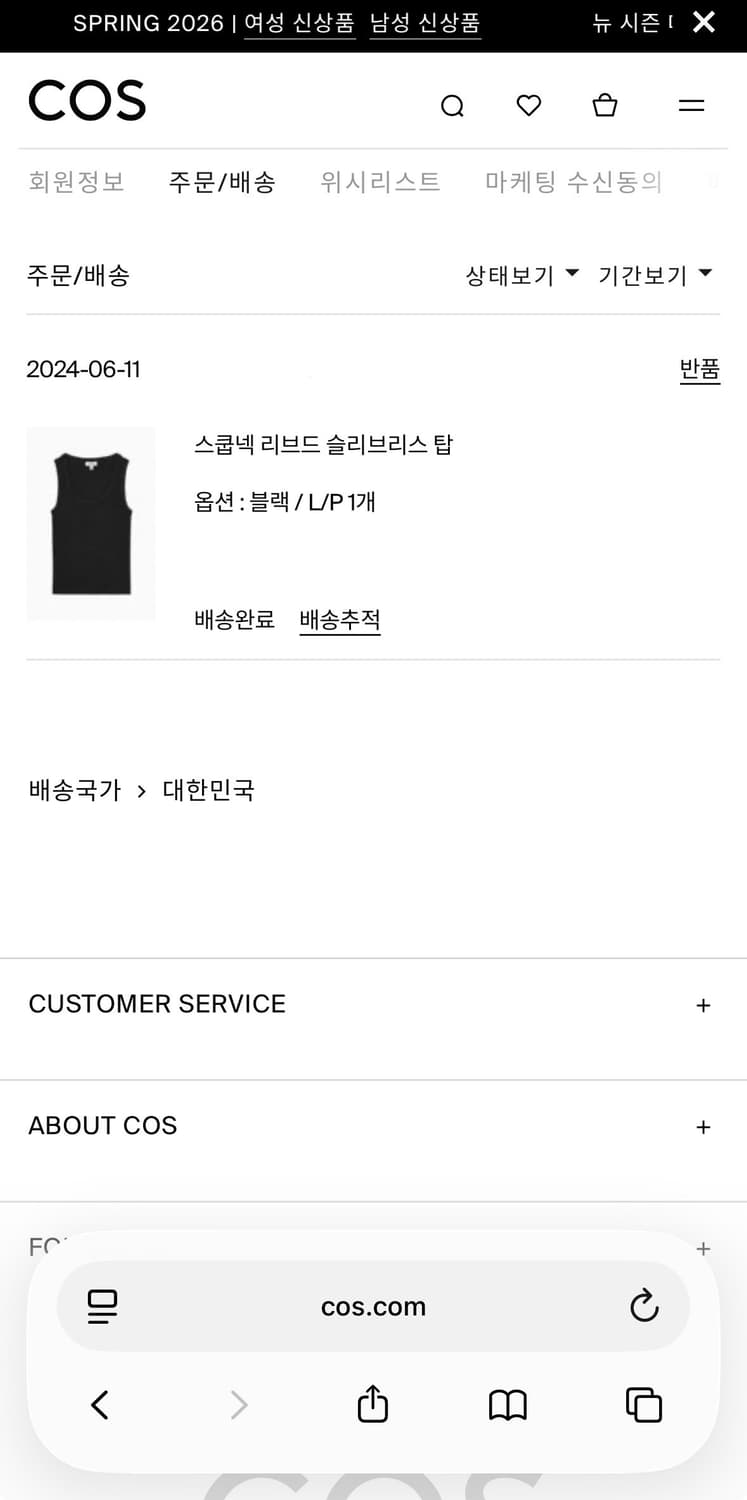
Task: View the shopping bag icon
Action: tap(605, 105)
